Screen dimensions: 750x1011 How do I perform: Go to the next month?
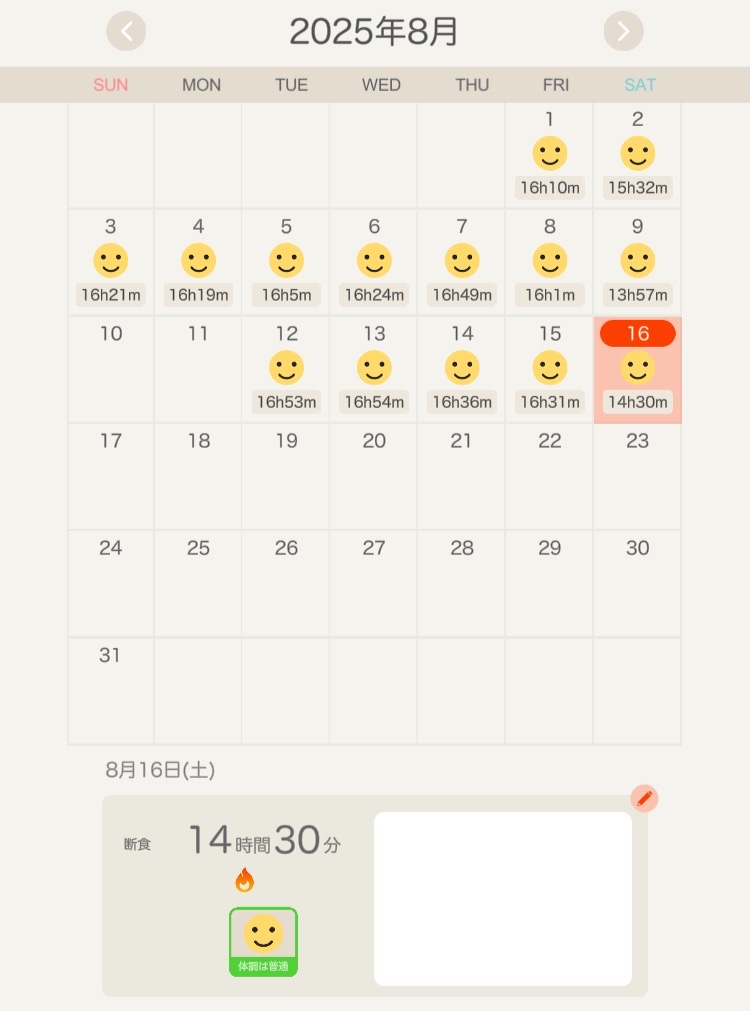click(623, 31)
